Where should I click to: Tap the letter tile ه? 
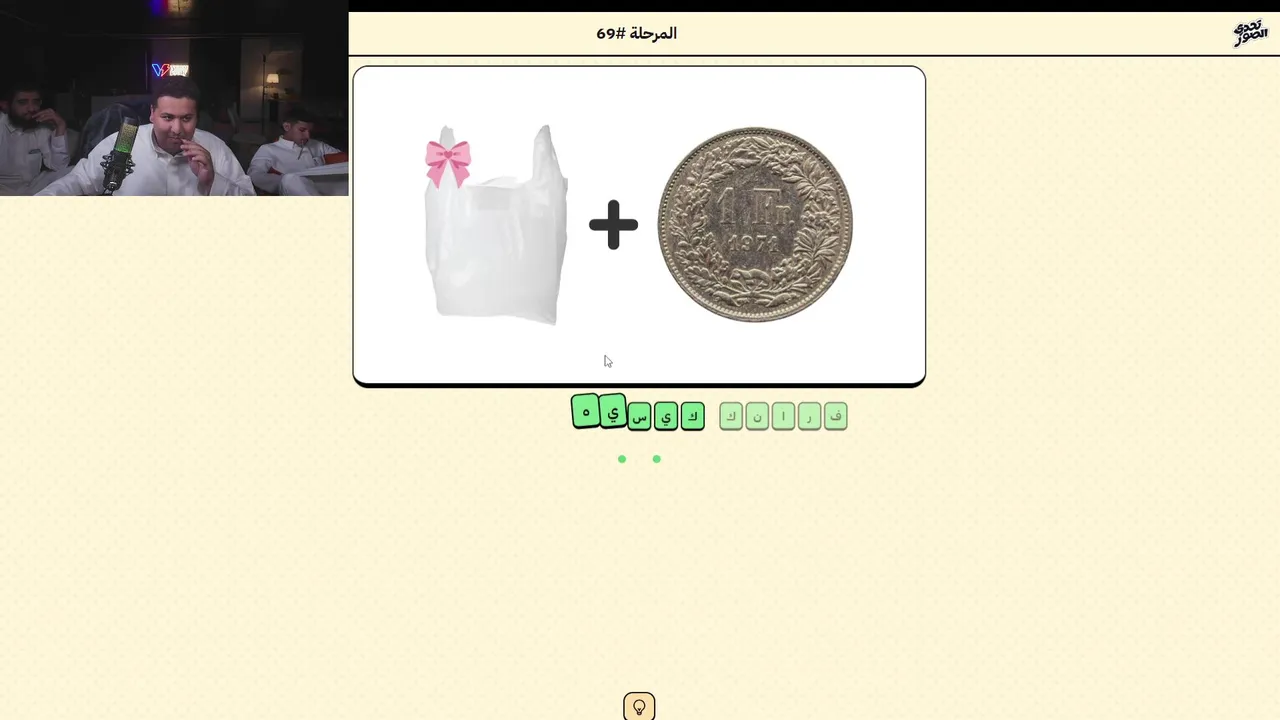click(586, 411)
